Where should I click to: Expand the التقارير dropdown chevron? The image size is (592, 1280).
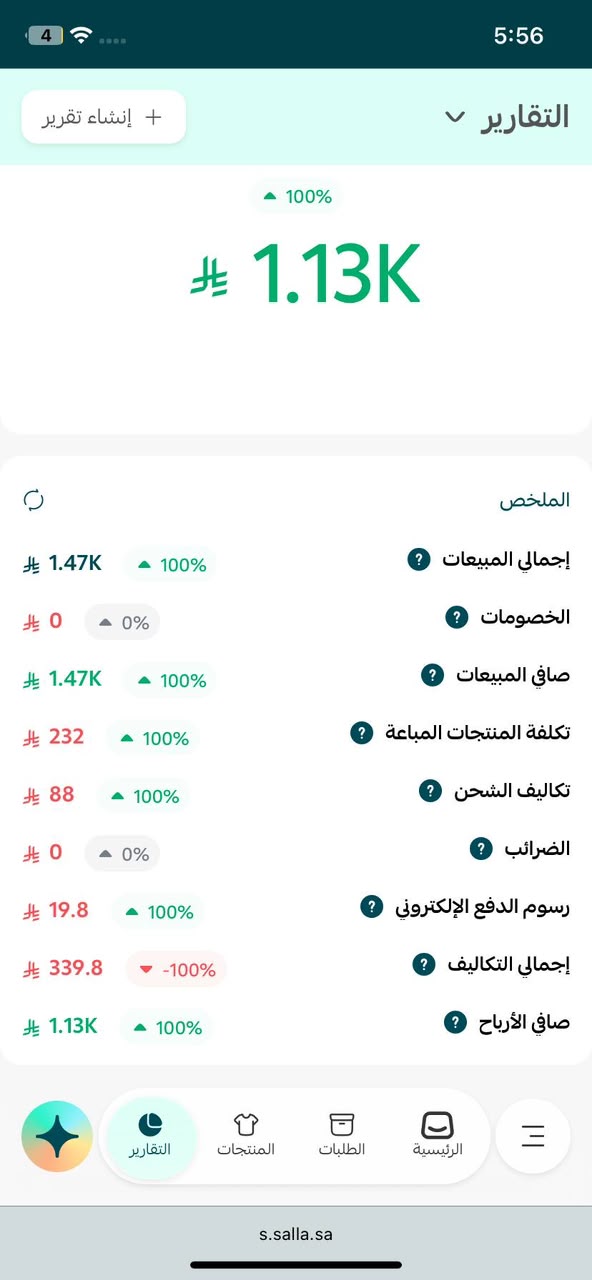(x=455, y=117)
